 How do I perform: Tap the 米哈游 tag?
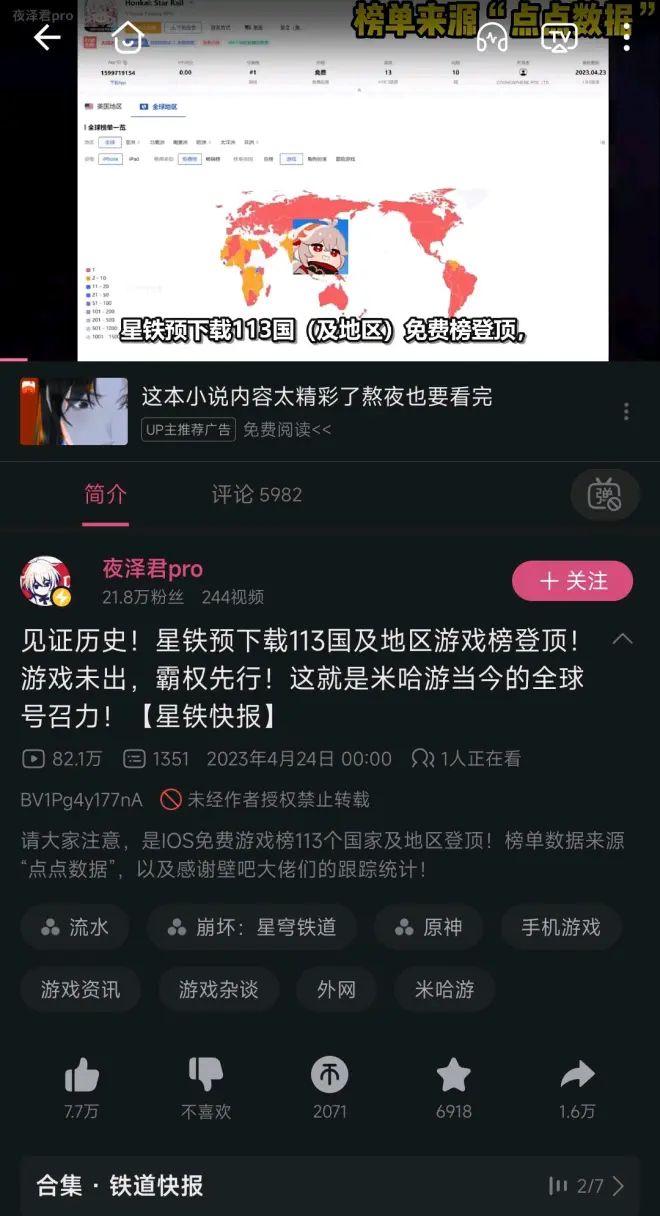click(x=444, y=989)
